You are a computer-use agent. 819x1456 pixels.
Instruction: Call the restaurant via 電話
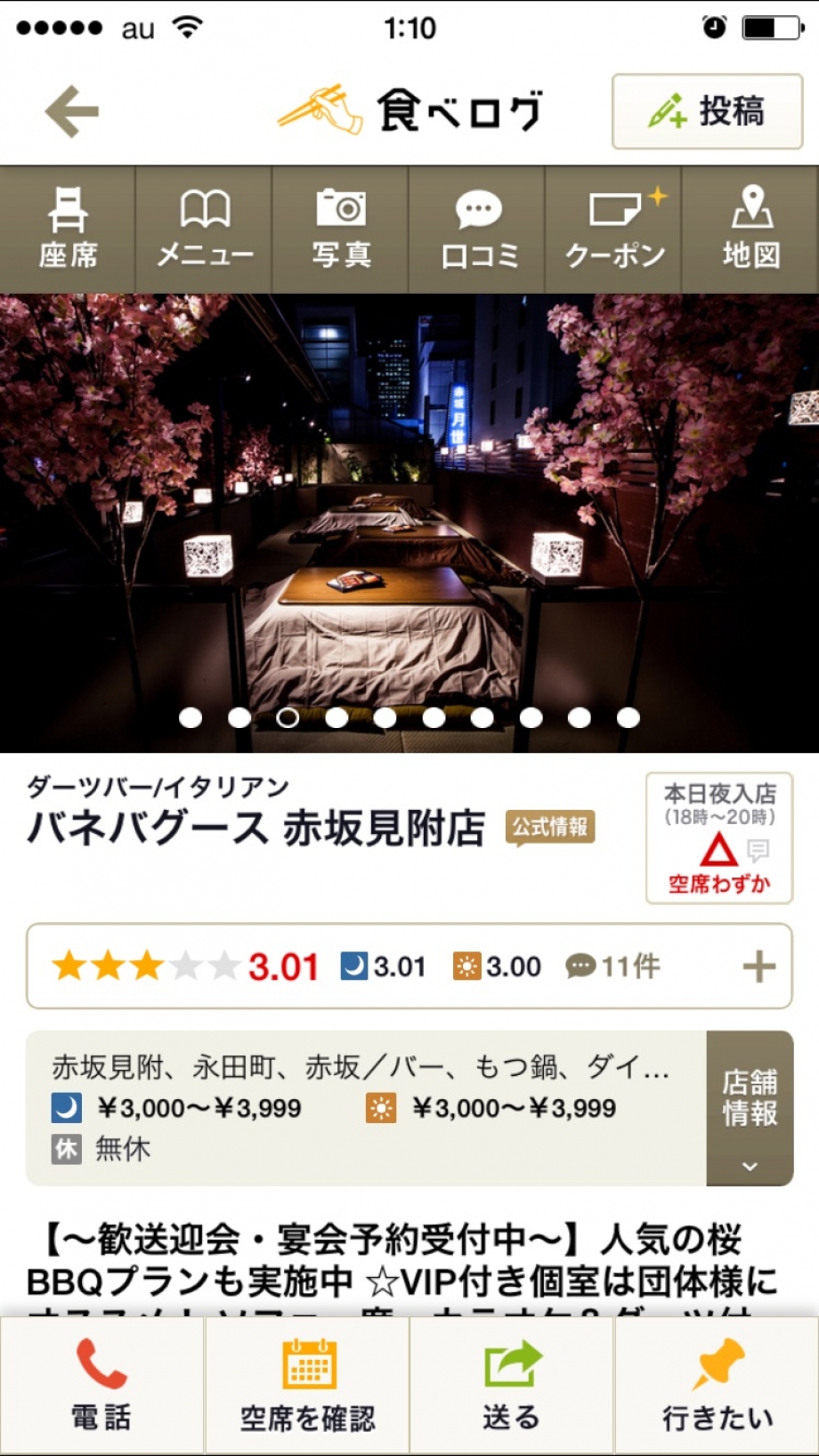[x=101, y=1387]
